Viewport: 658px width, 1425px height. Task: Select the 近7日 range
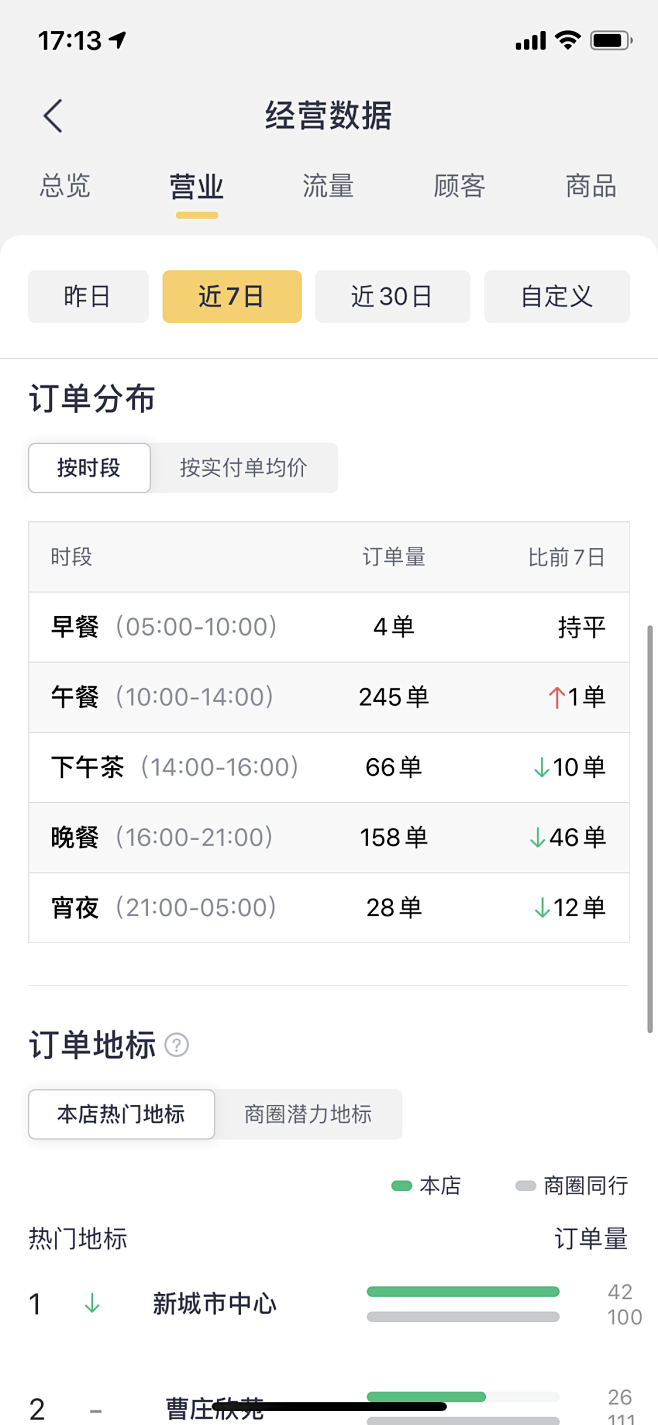231,296
